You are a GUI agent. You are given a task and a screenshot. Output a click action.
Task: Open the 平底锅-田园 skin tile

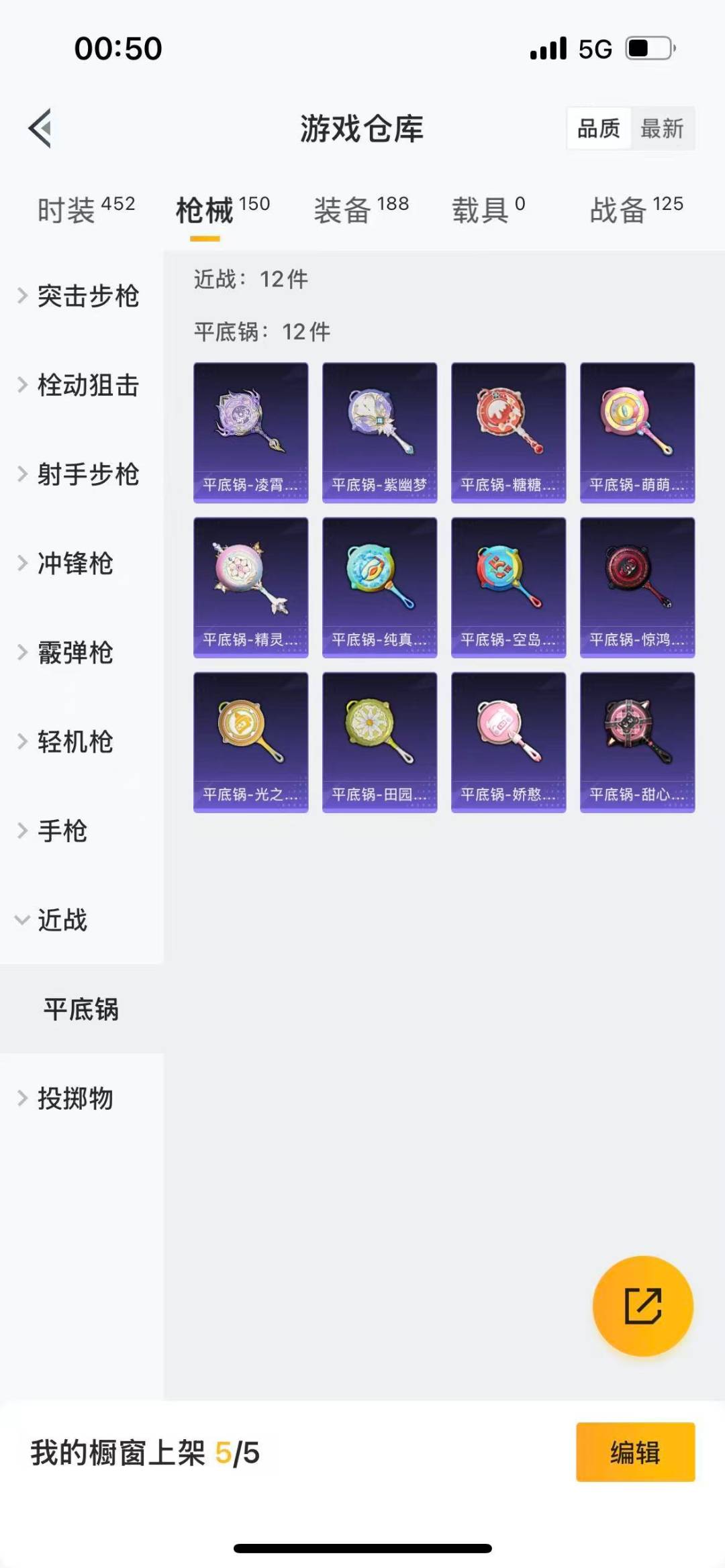(x=379, y=742)
